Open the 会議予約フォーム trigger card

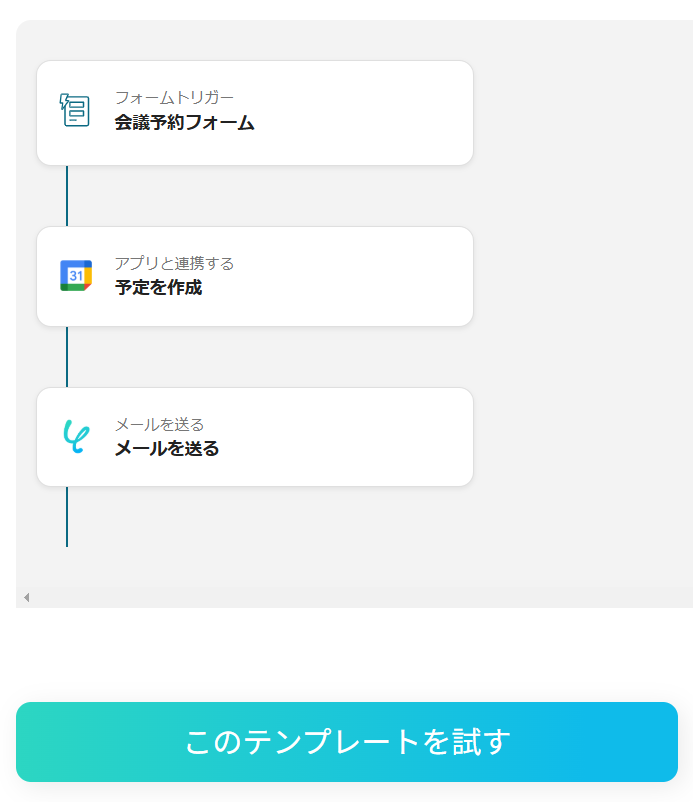coord(254,113)
